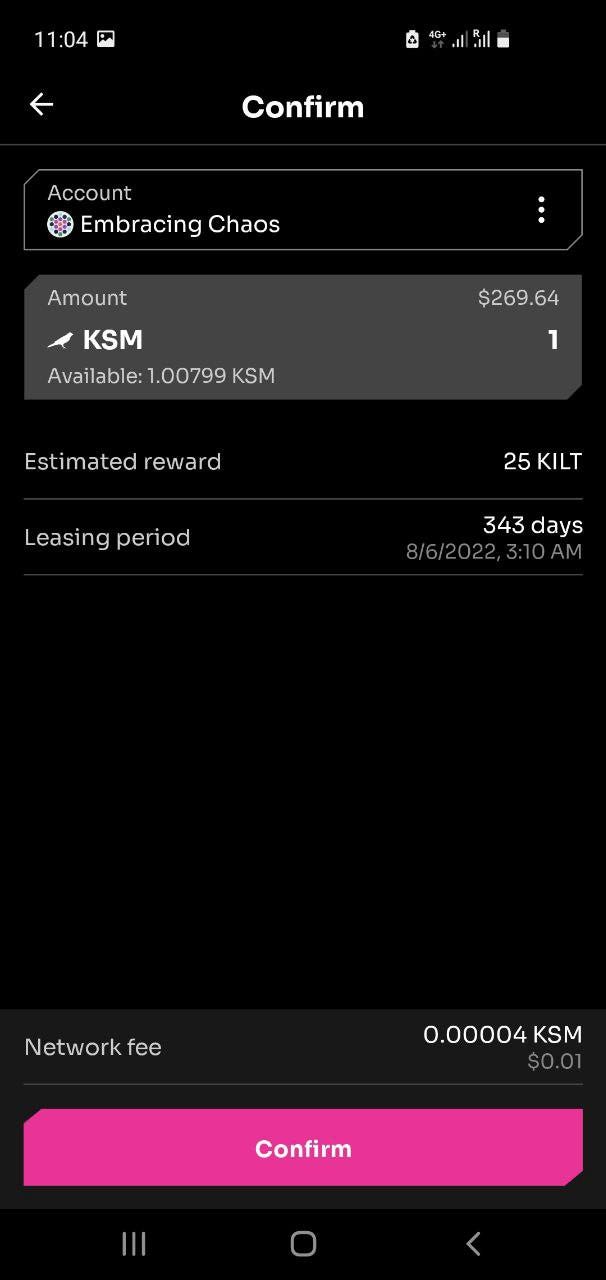Open options for the Embracing Chaos account
The width and height of the screenshot is (606, 1280).
click(x=541, y=209)
